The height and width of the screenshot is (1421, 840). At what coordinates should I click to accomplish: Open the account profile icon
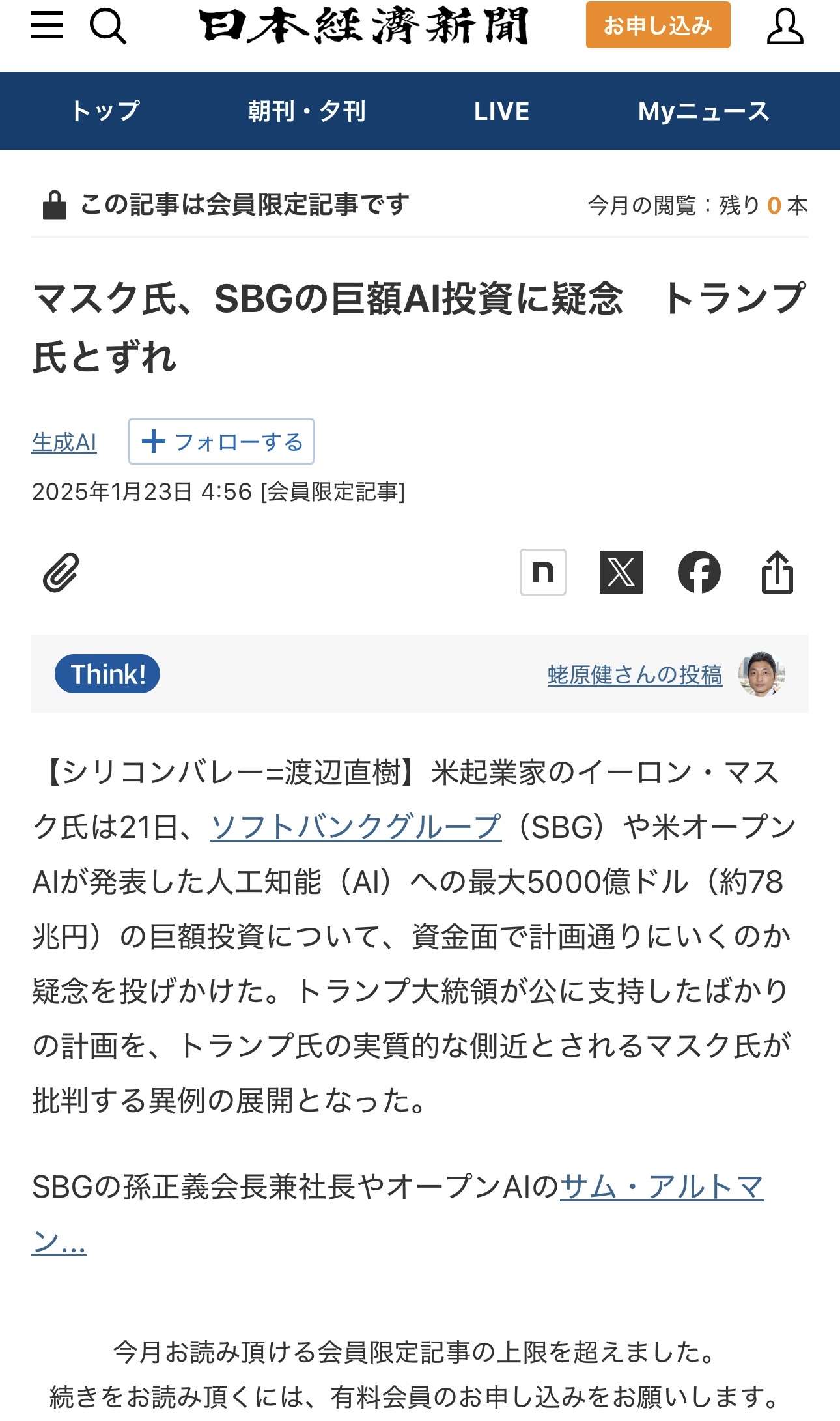pos(785,27)
